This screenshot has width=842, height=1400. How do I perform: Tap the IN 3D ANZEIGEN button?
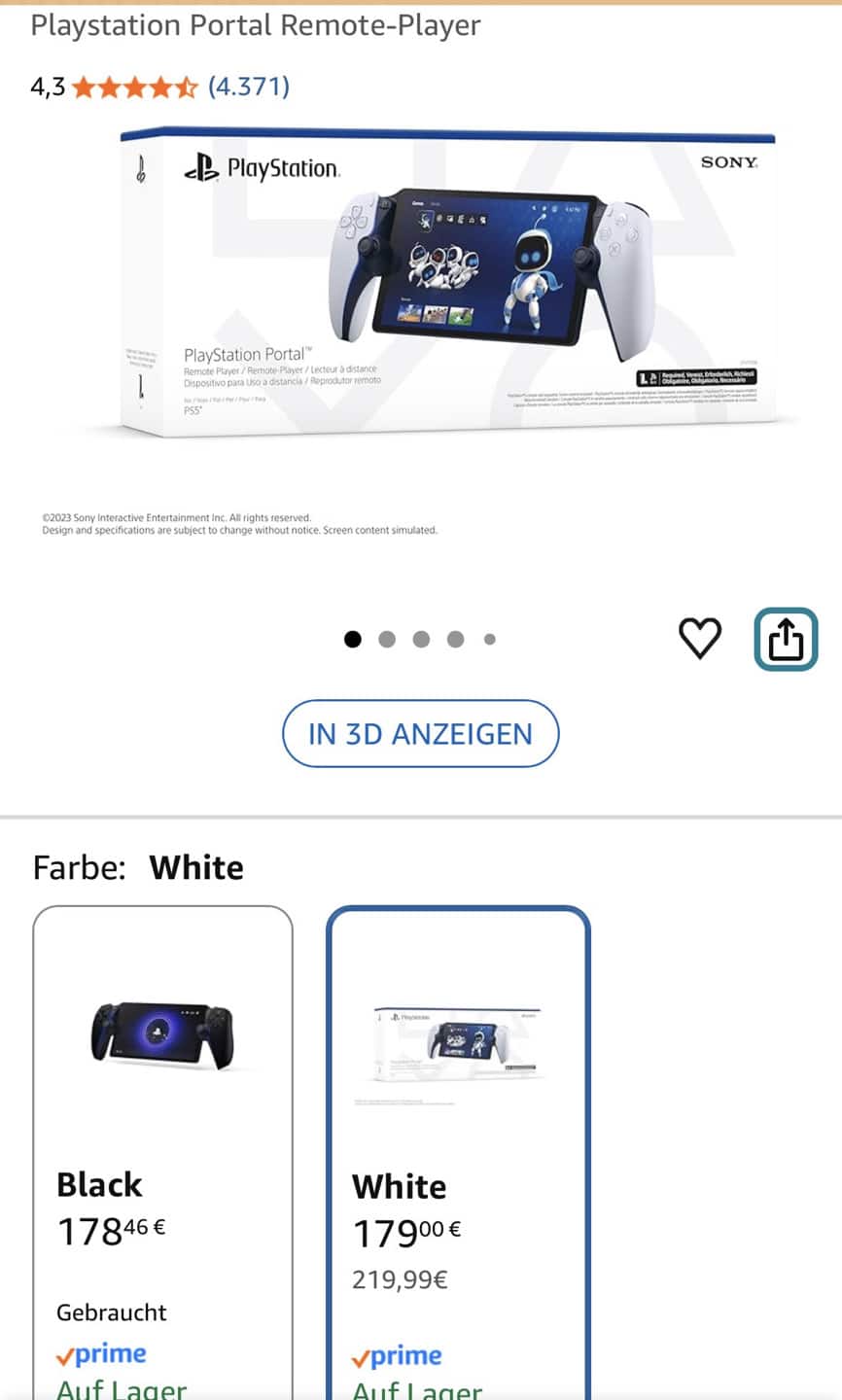(420, 733)
